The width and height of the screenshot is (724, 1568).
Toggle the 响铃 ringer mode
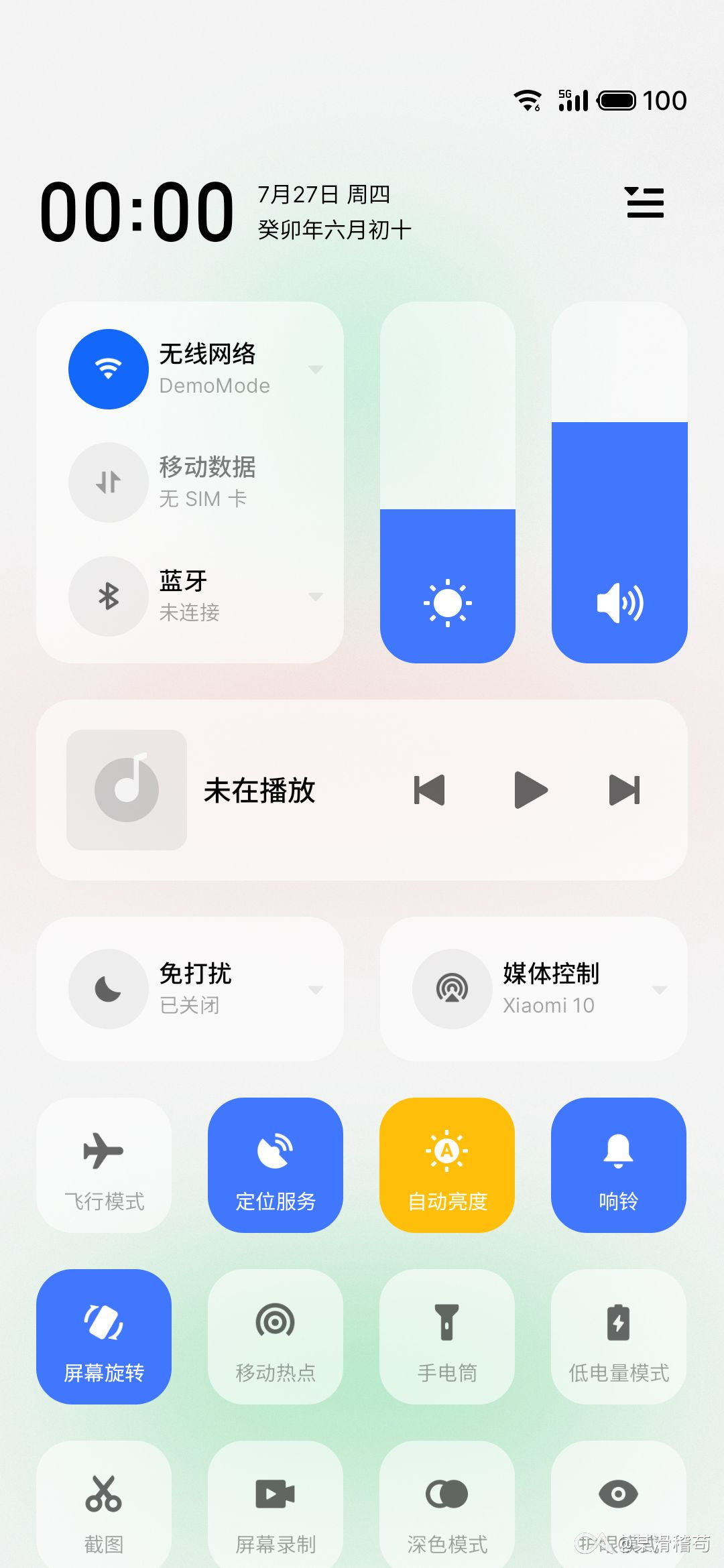(619, 1165)
